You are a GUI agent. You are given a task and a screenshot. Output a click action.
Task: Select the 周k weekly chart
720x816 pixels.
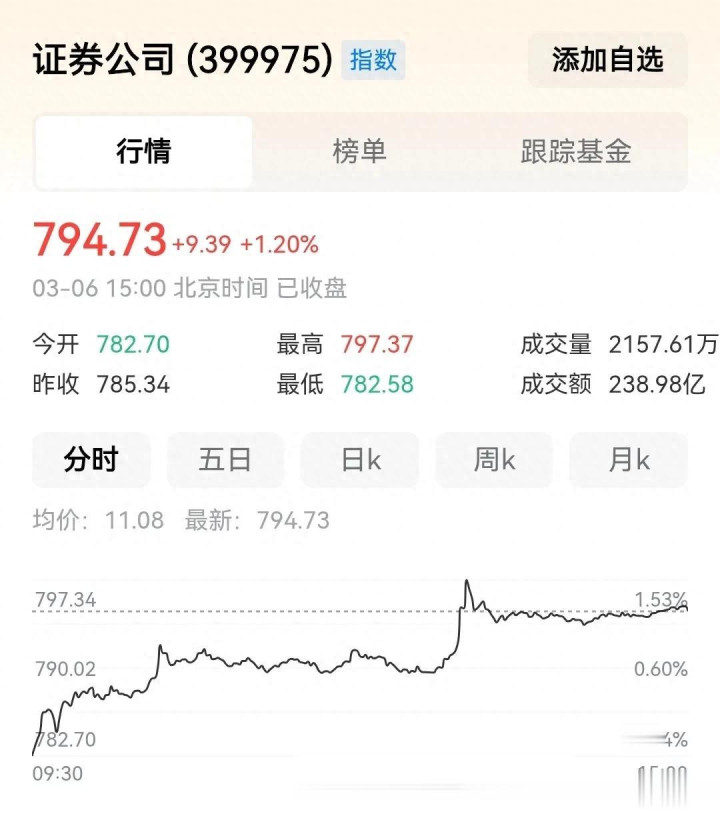click(494, 460)
